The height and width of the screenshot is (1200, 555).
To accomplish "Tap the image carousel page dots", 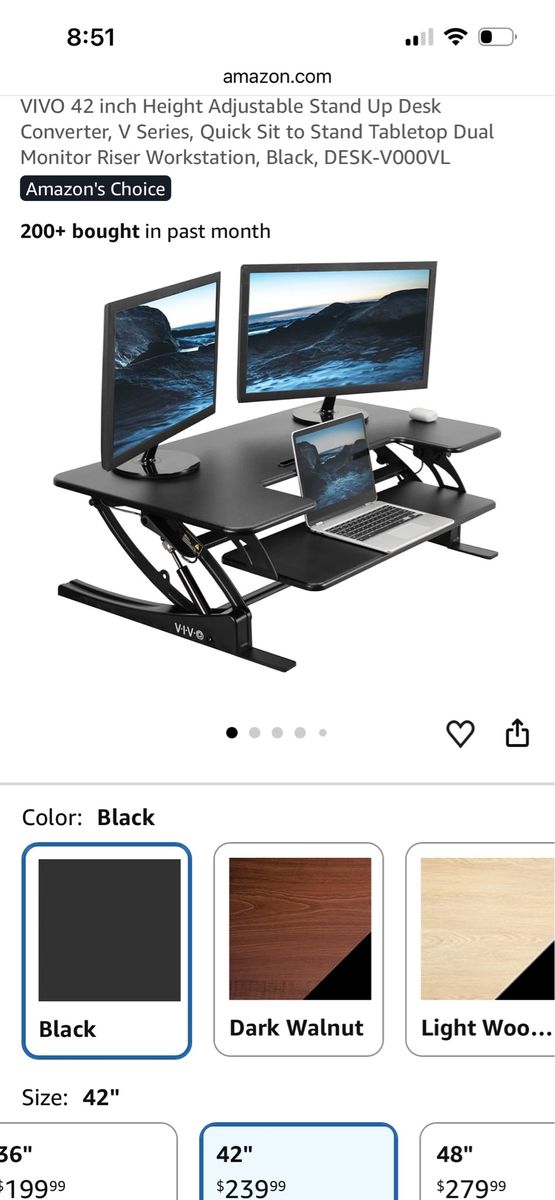I will click(x=277, y=732).
